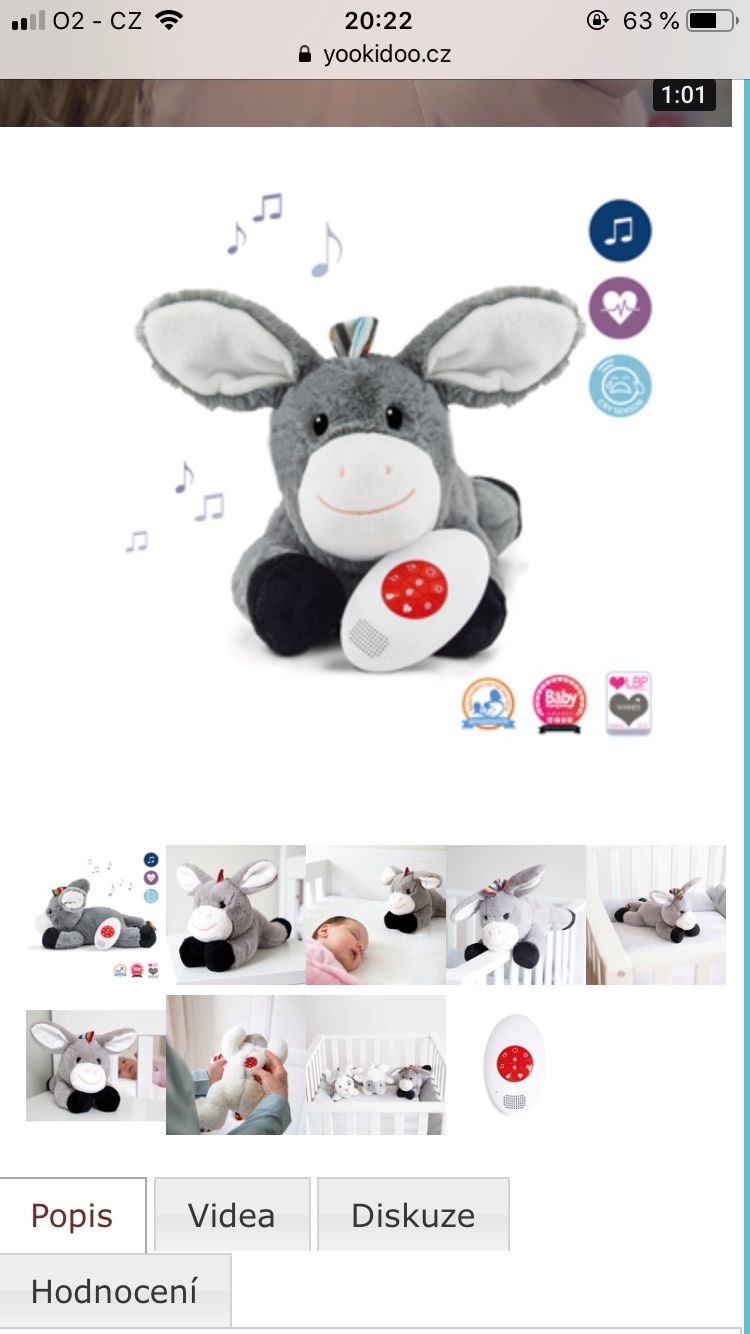Select thumbnail of donkey sitting near crib
The height and width of the screenshot is (1334, 750).
coord(96,1064)
